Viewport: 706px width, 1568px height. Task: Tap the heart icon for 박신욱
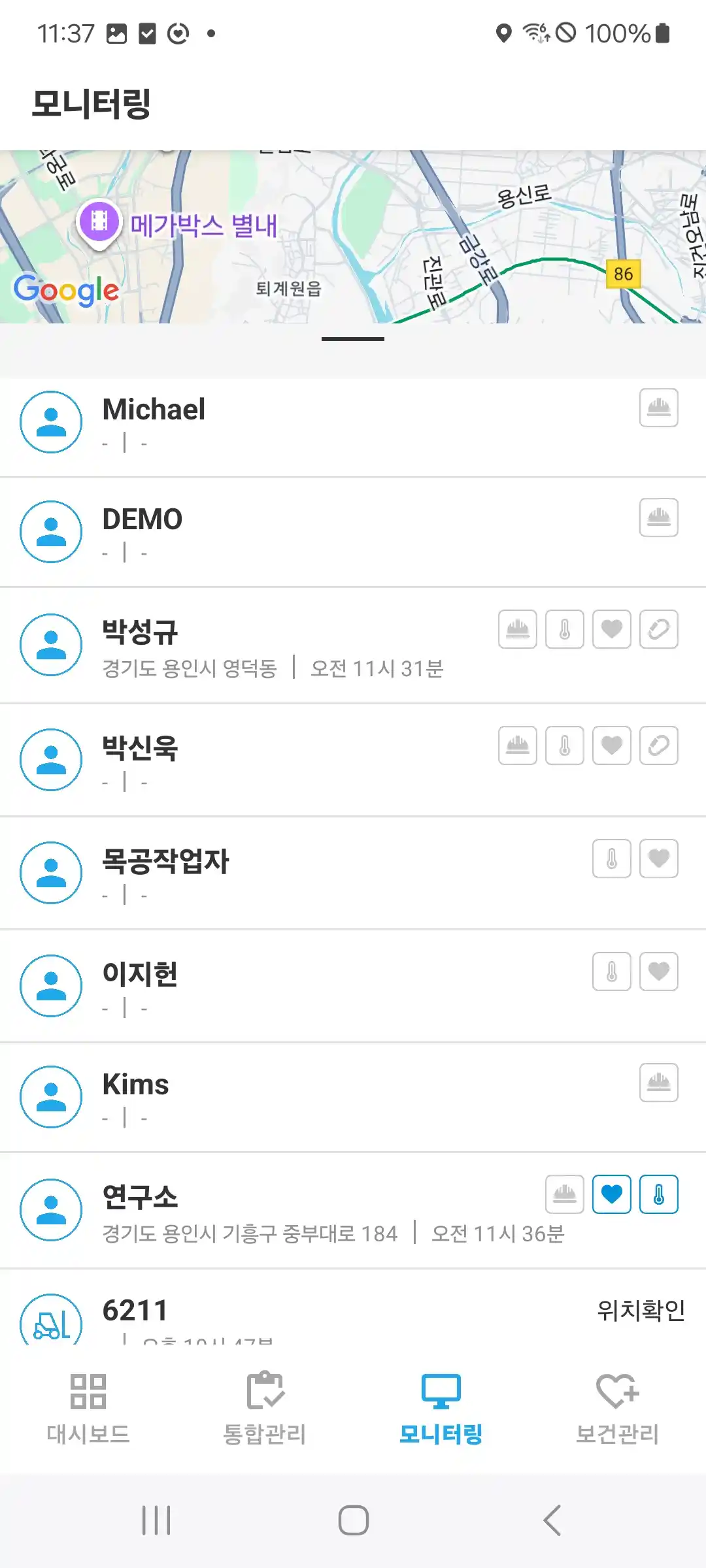[x=612, y=745]
